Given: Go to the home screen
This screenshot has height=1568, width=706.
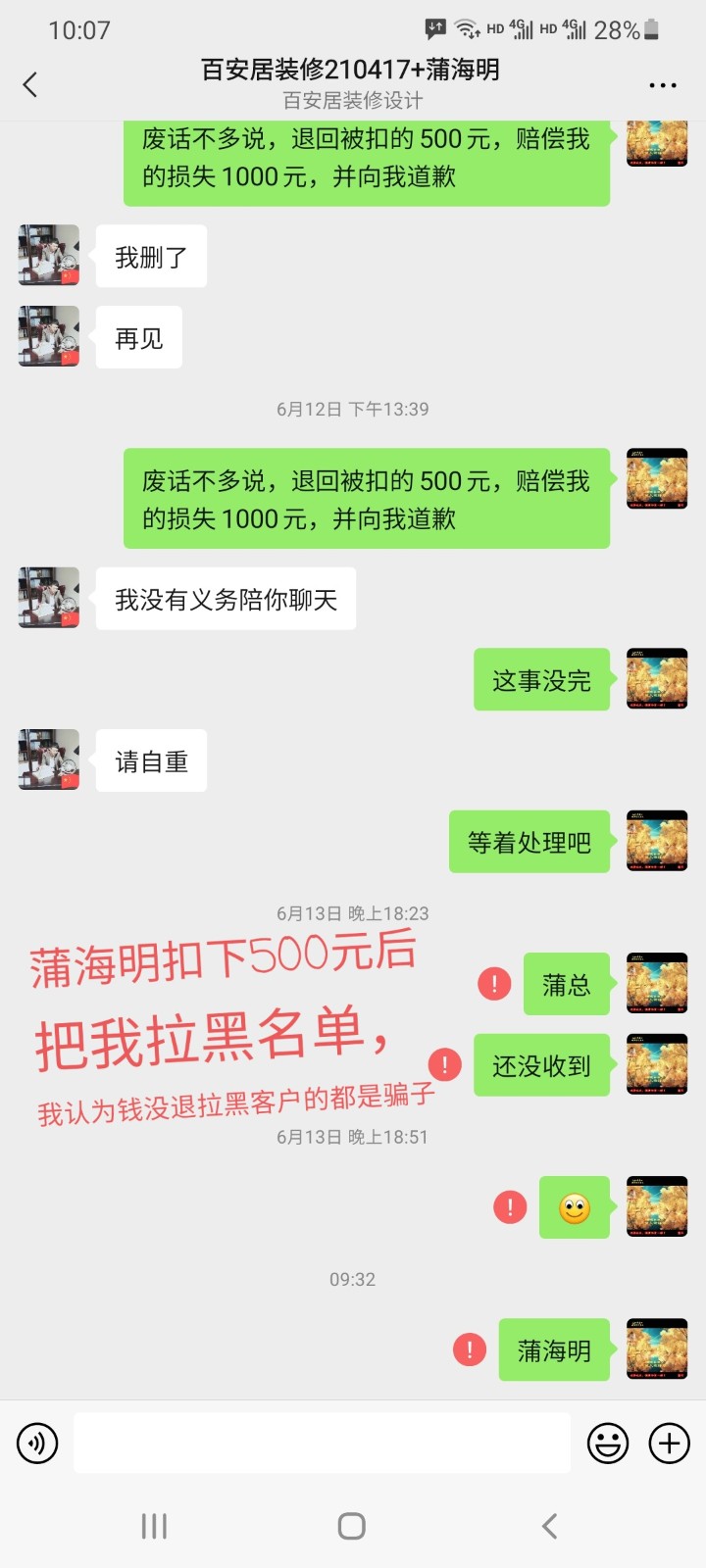Looking at the screenshot, I should (x=352, y=1526).
